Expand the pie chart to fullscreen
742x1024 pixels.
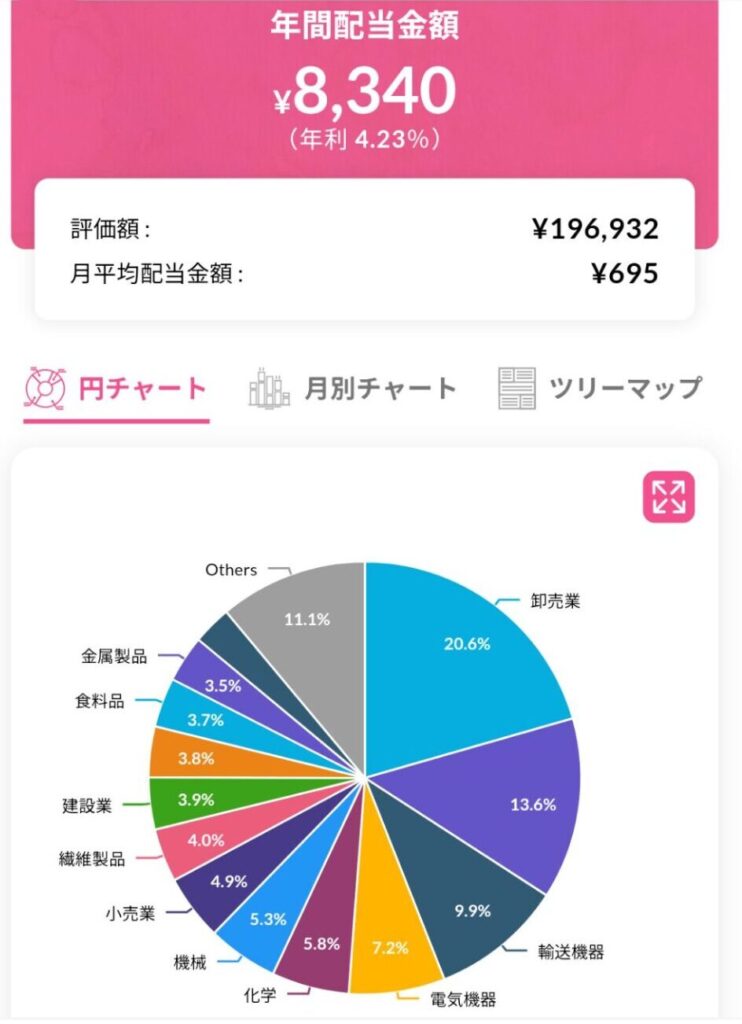pyautogui.click(x=668, y=497)
